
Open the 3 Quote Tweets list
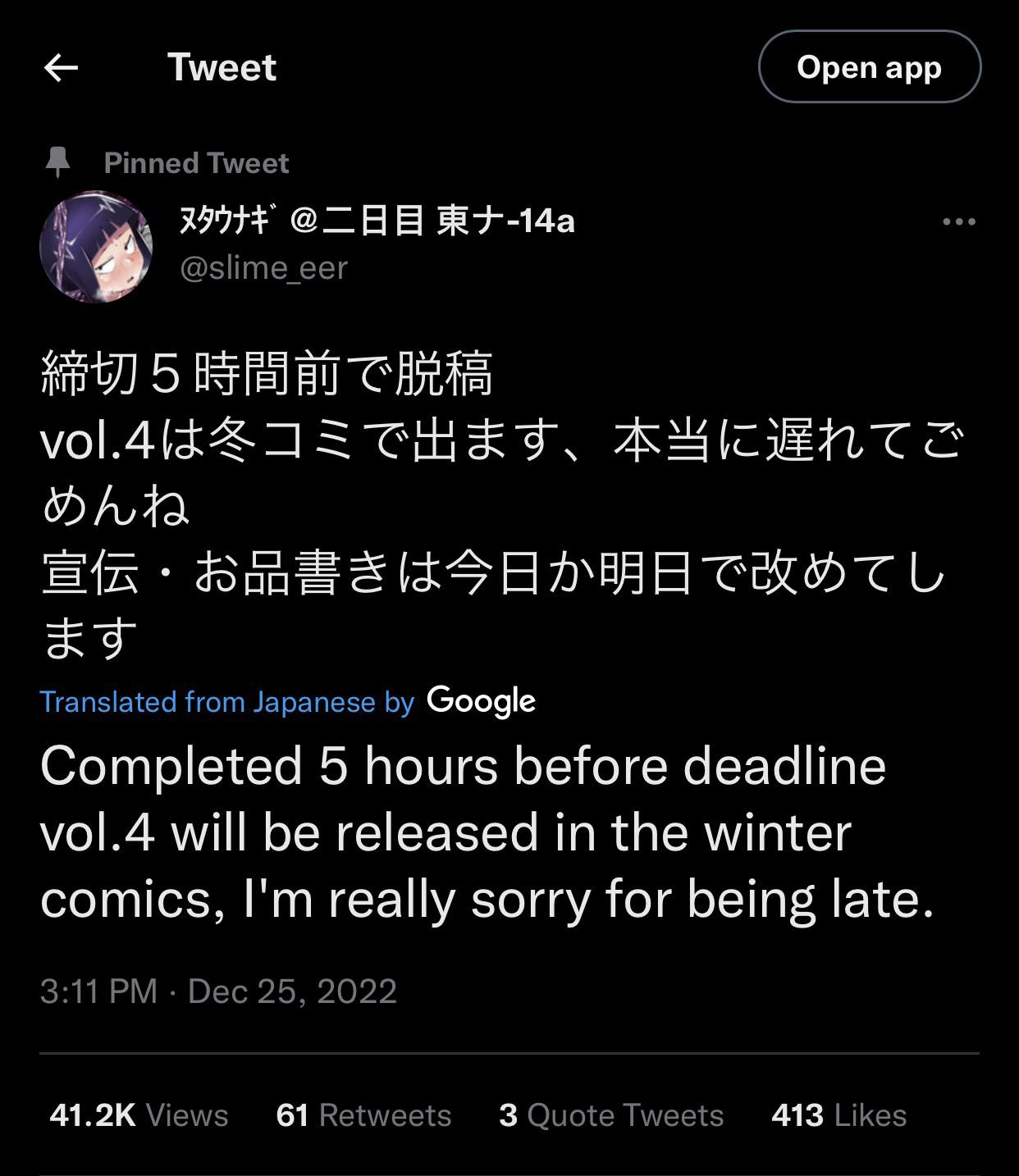pos(611,1115)
